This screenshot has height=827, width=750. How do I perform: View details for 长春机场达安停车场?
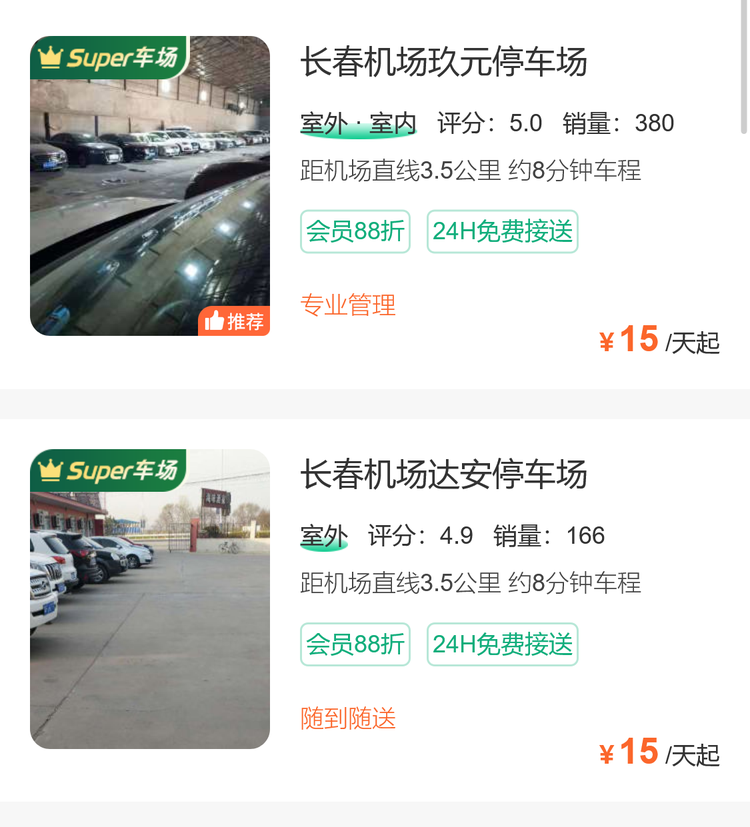click(x=444, y=474)
